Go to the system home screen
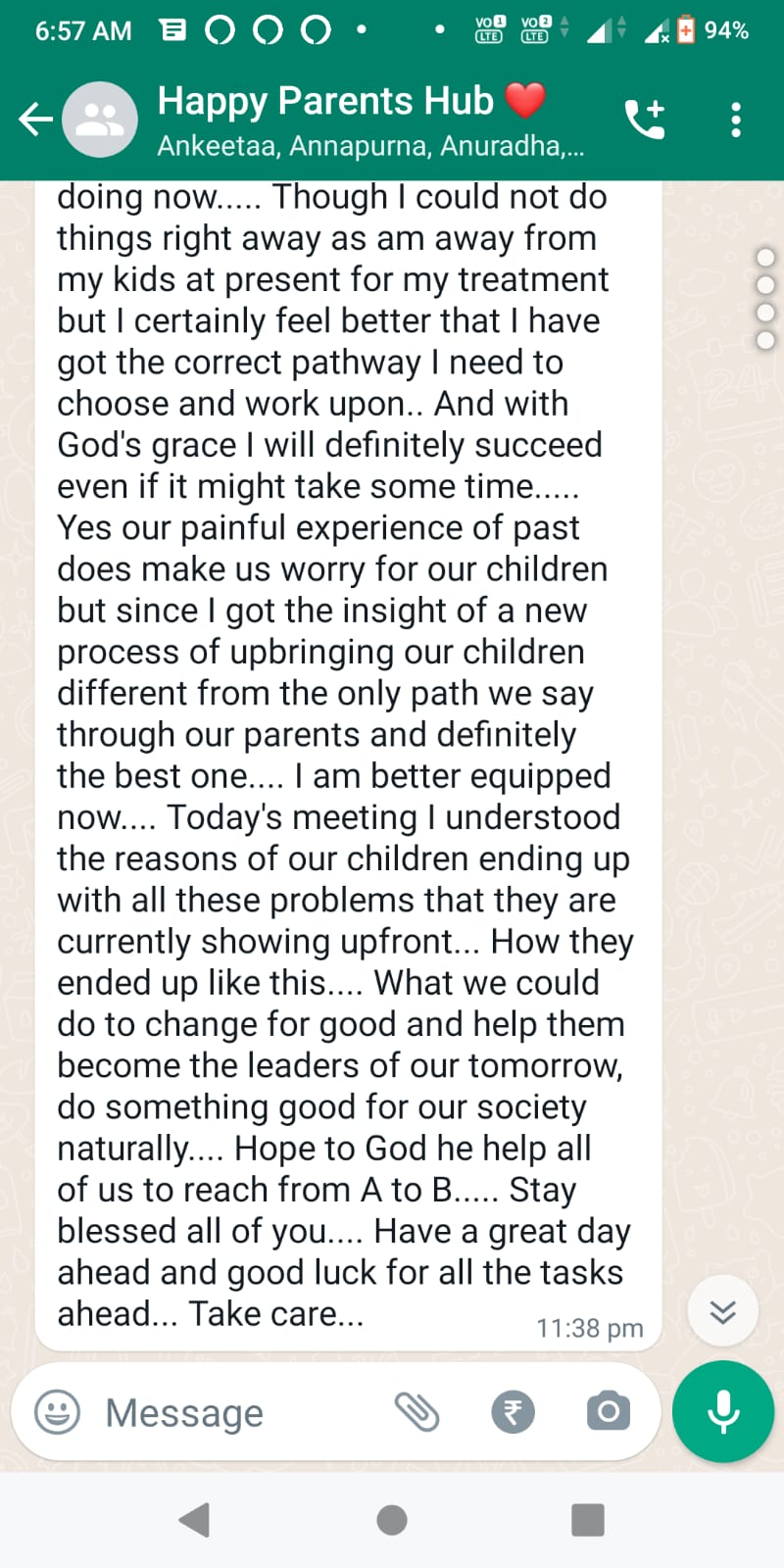The height and width of the screenshot is (1568, 784). tap(392, 1520)
